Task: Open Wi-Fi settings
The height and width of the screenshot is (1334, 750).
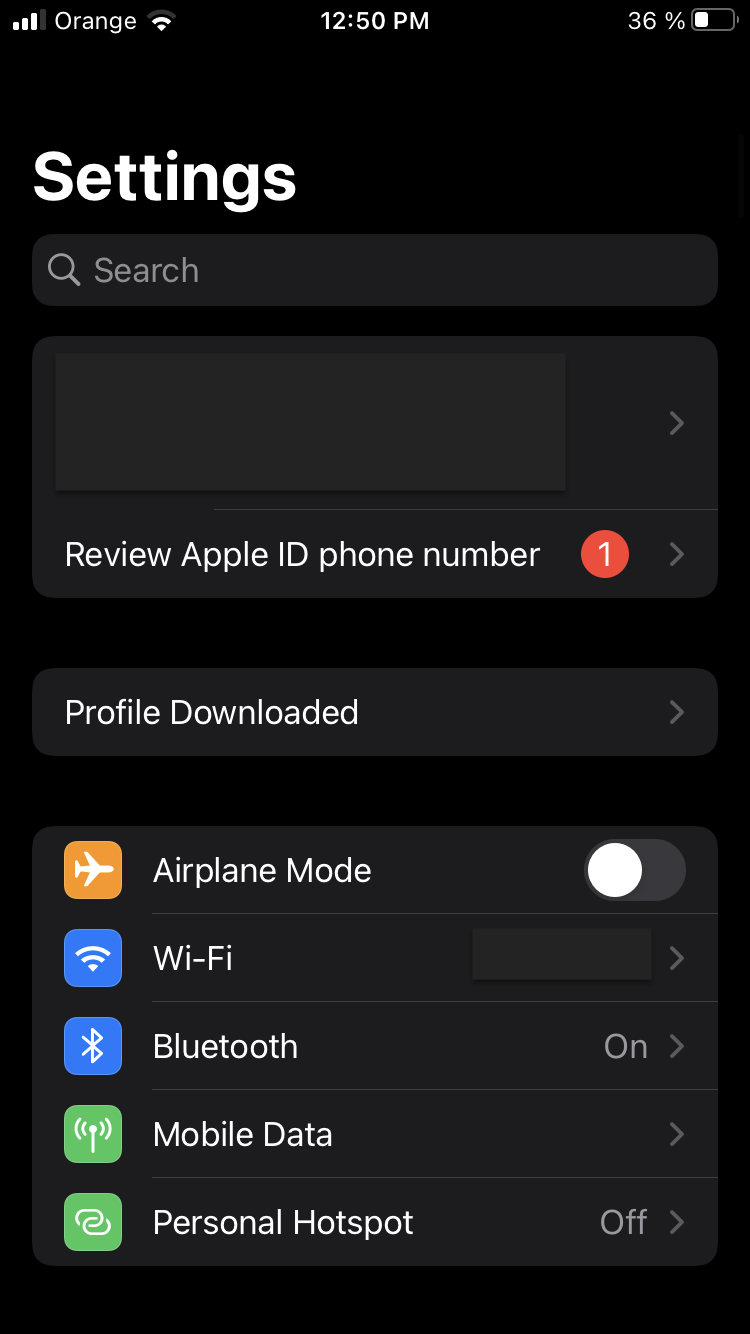Action: (x=374, y=958)
